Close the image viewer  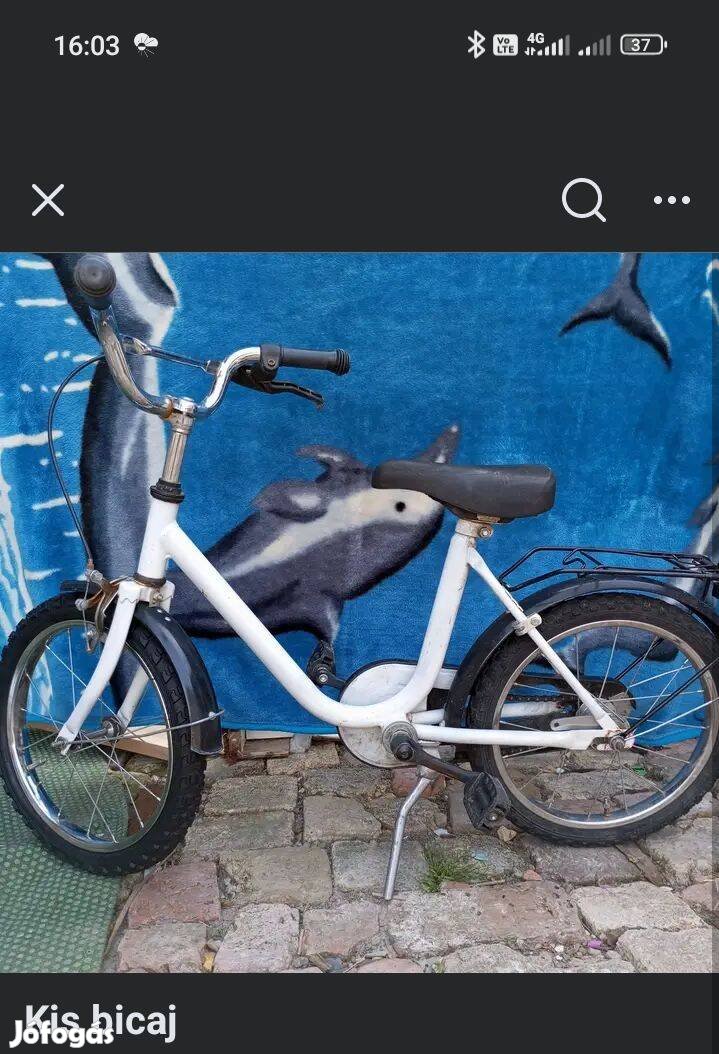[47, 200]
